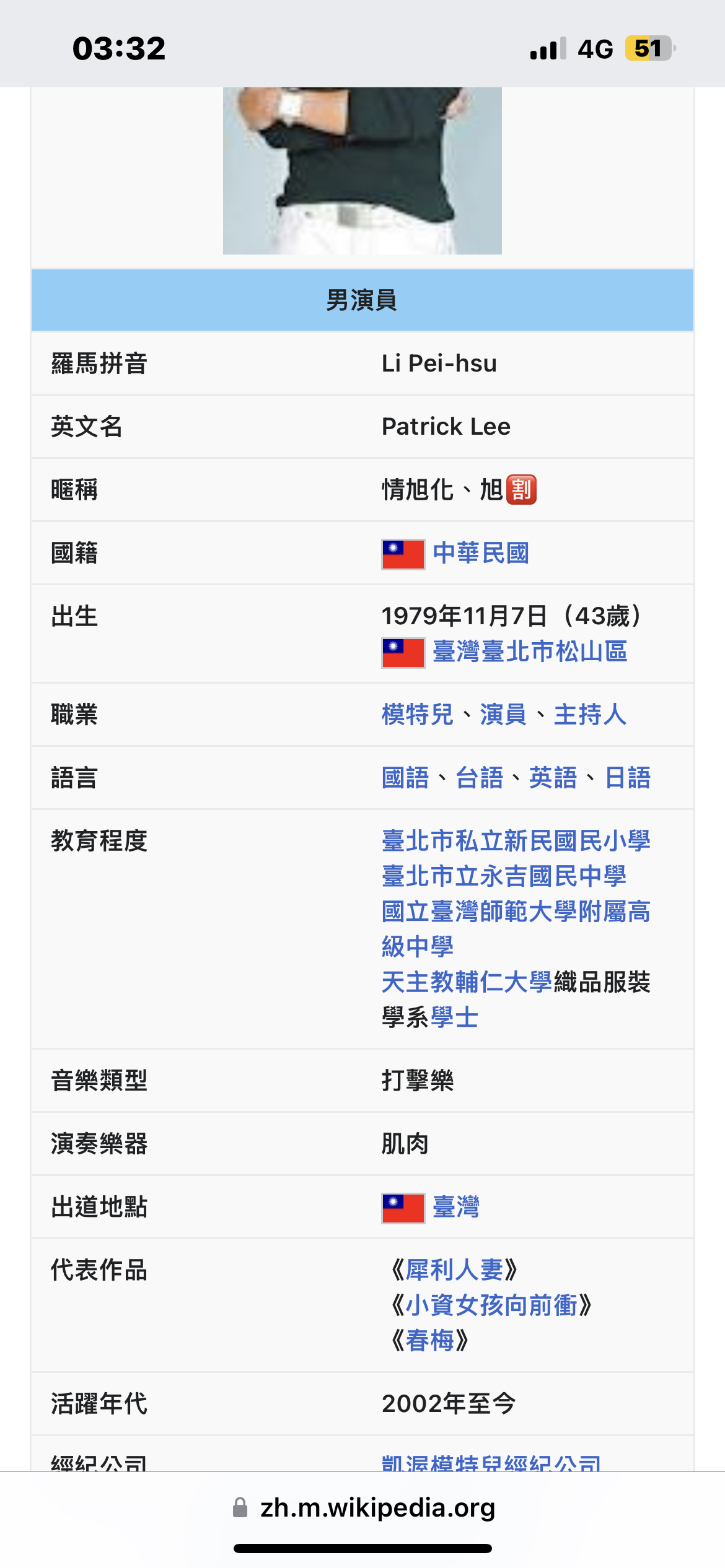Open the 日語 language link
The image size is (725, 1568).
click(x=628, y=778)
